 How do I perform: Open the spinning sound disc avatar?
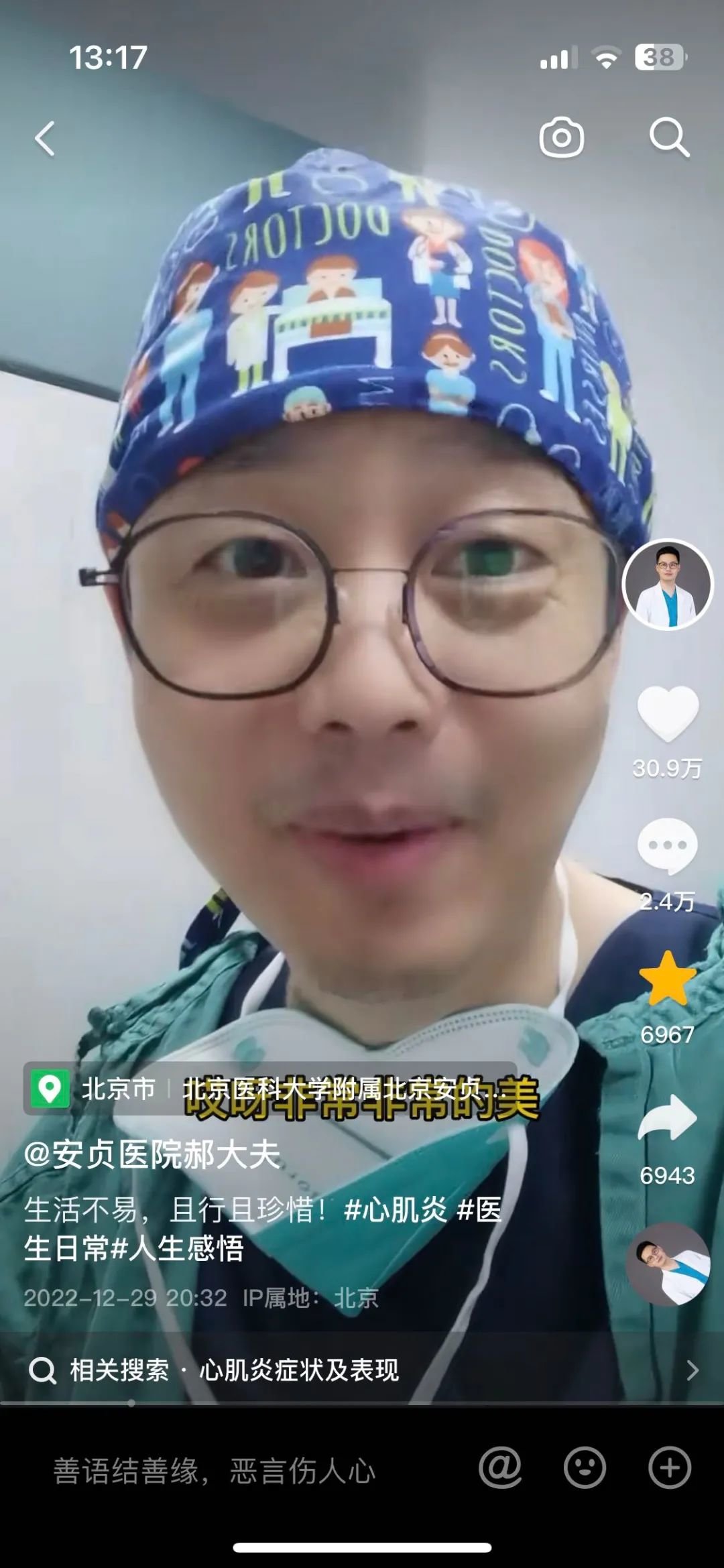667,1264
